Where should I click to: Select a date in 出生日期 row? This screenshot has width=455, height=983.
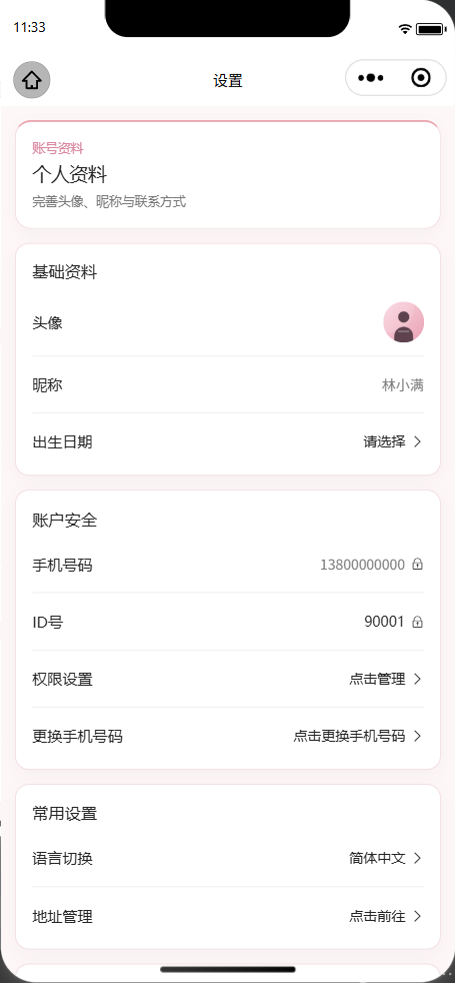(228, 441)
